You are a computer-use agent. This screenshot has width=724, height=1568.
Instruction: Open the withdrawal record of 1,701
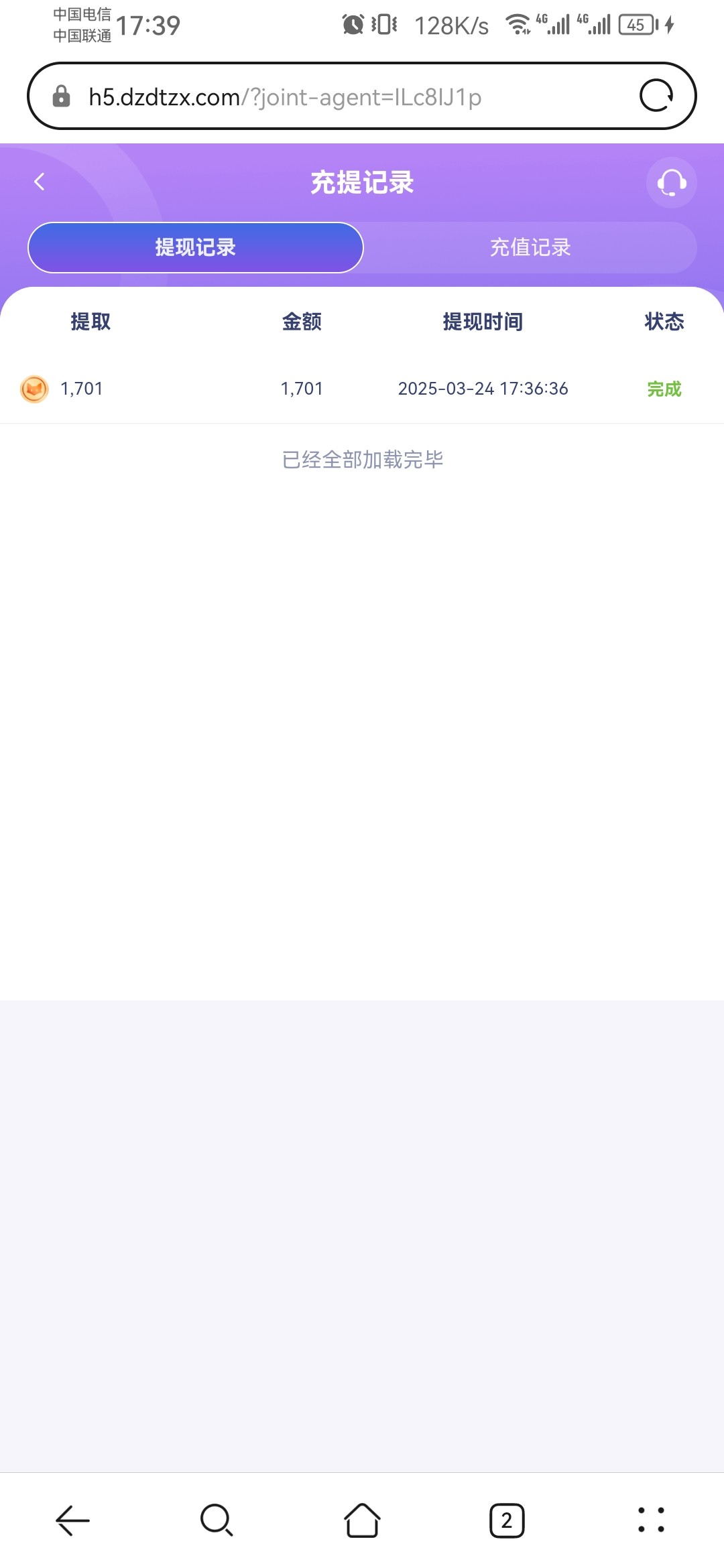tap(362, 389)
